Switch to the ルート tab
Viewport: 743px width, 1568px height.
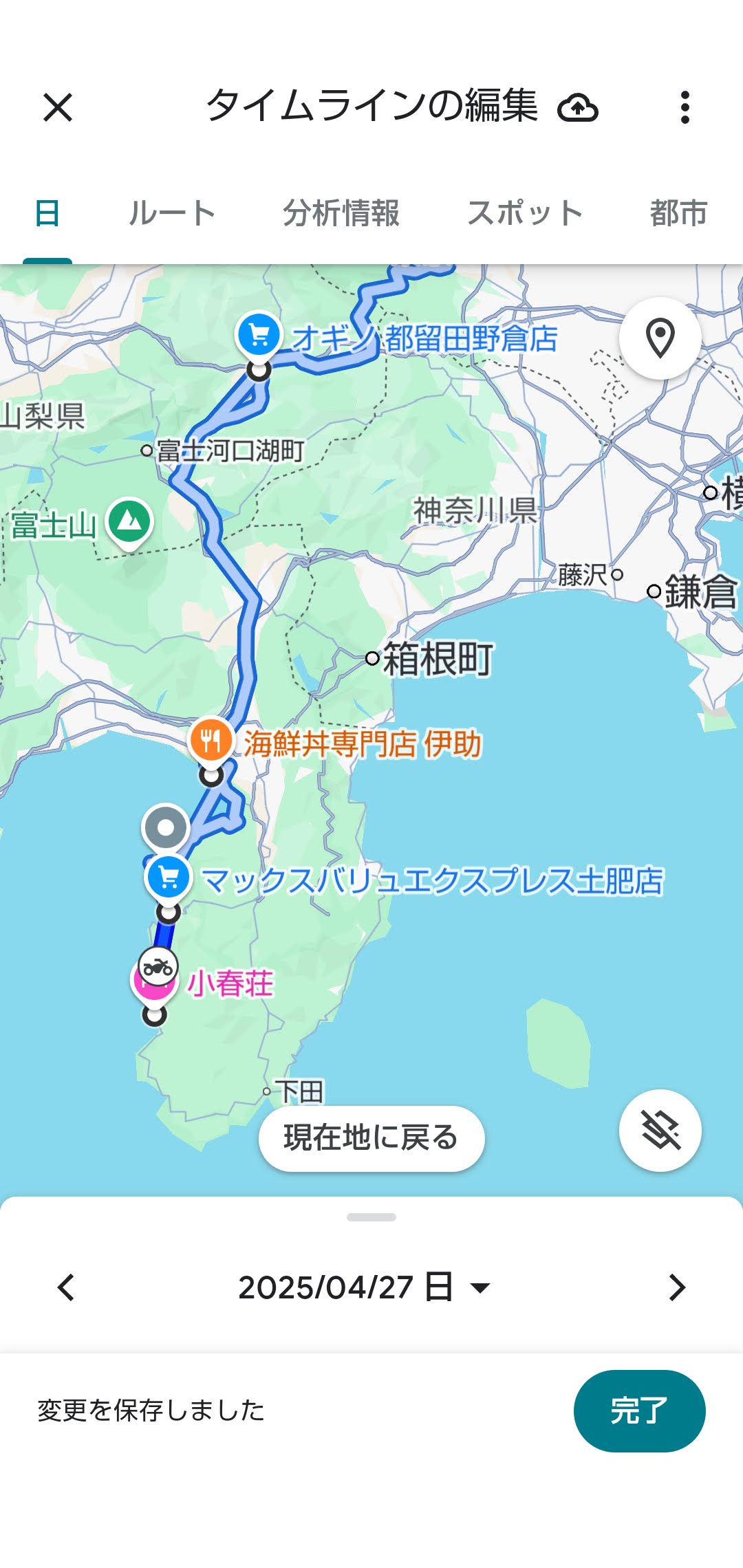pyautogui.click(x=173, y=213)
